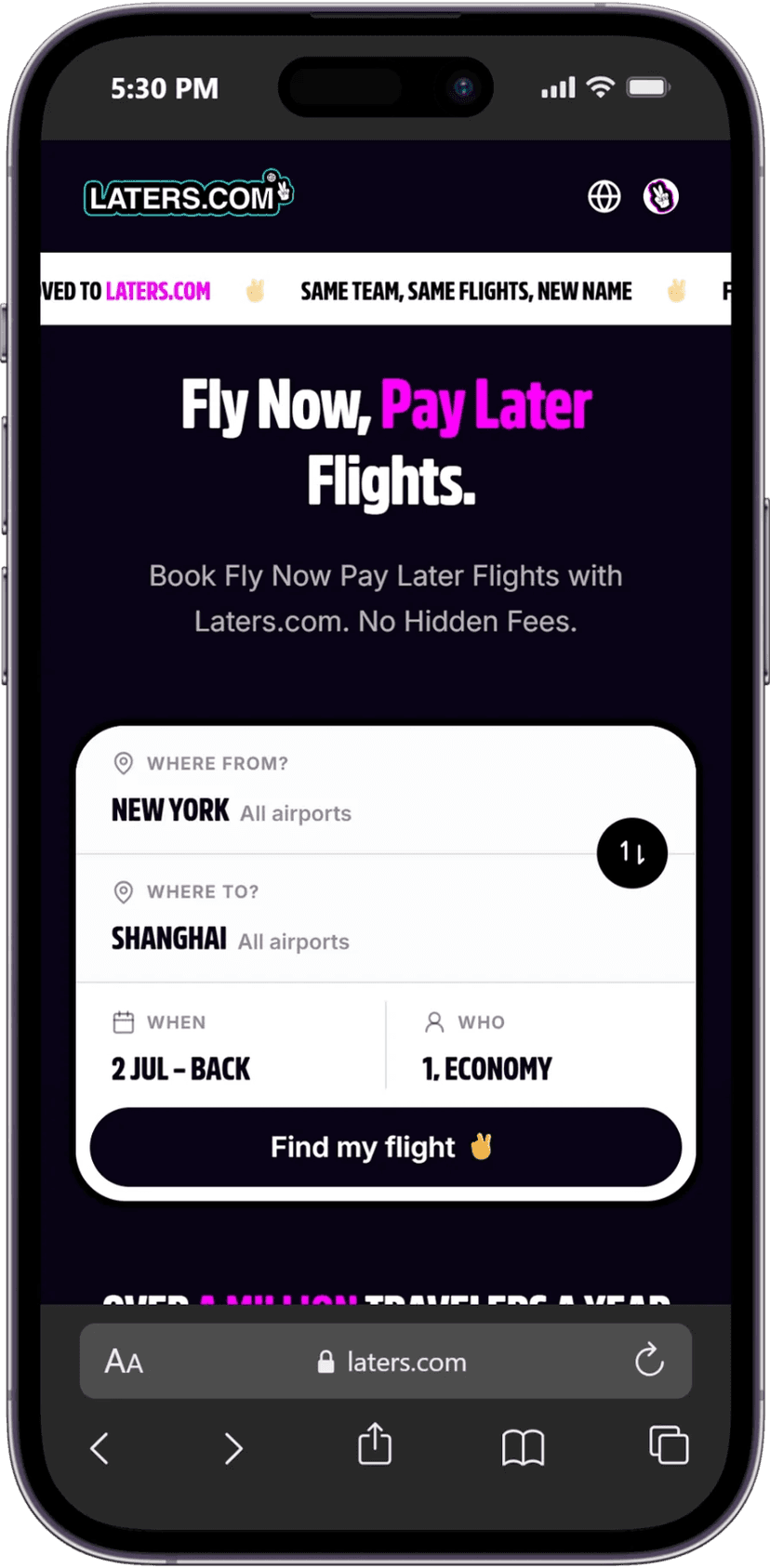This screenshot has width=770, height=1568.
Task: Tap the laters.com address bar
Action: tap(386, 1362)
